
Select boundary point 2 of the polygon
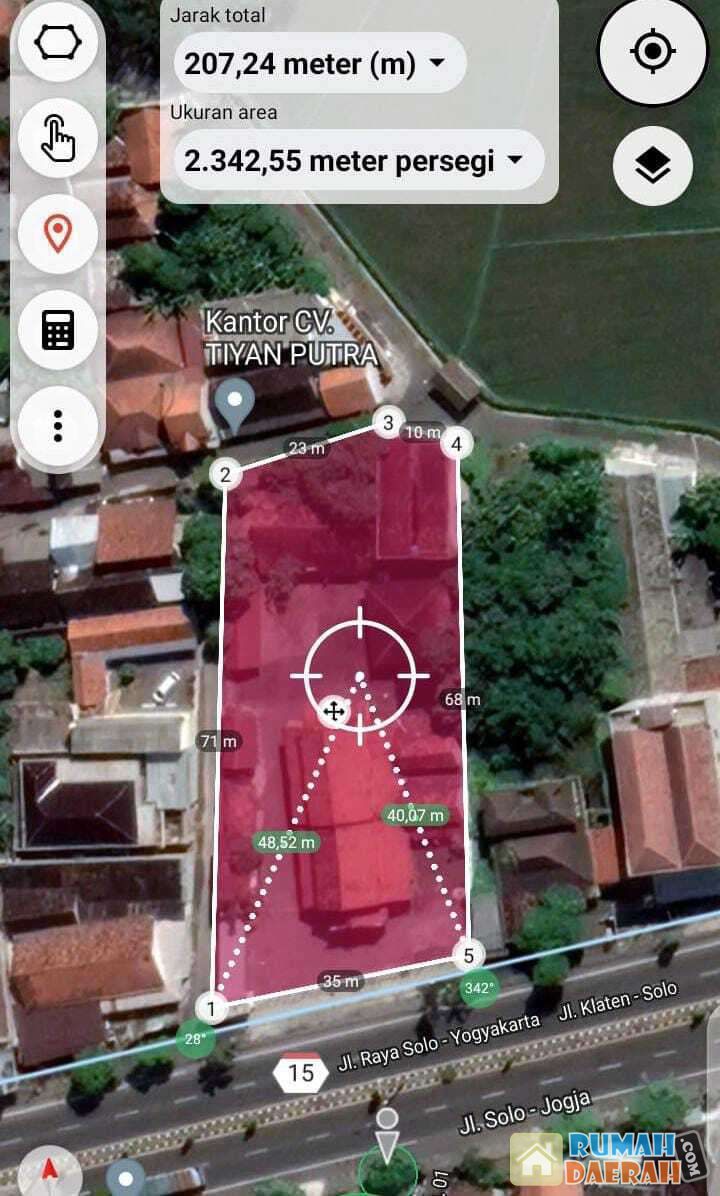pos(226,474)
